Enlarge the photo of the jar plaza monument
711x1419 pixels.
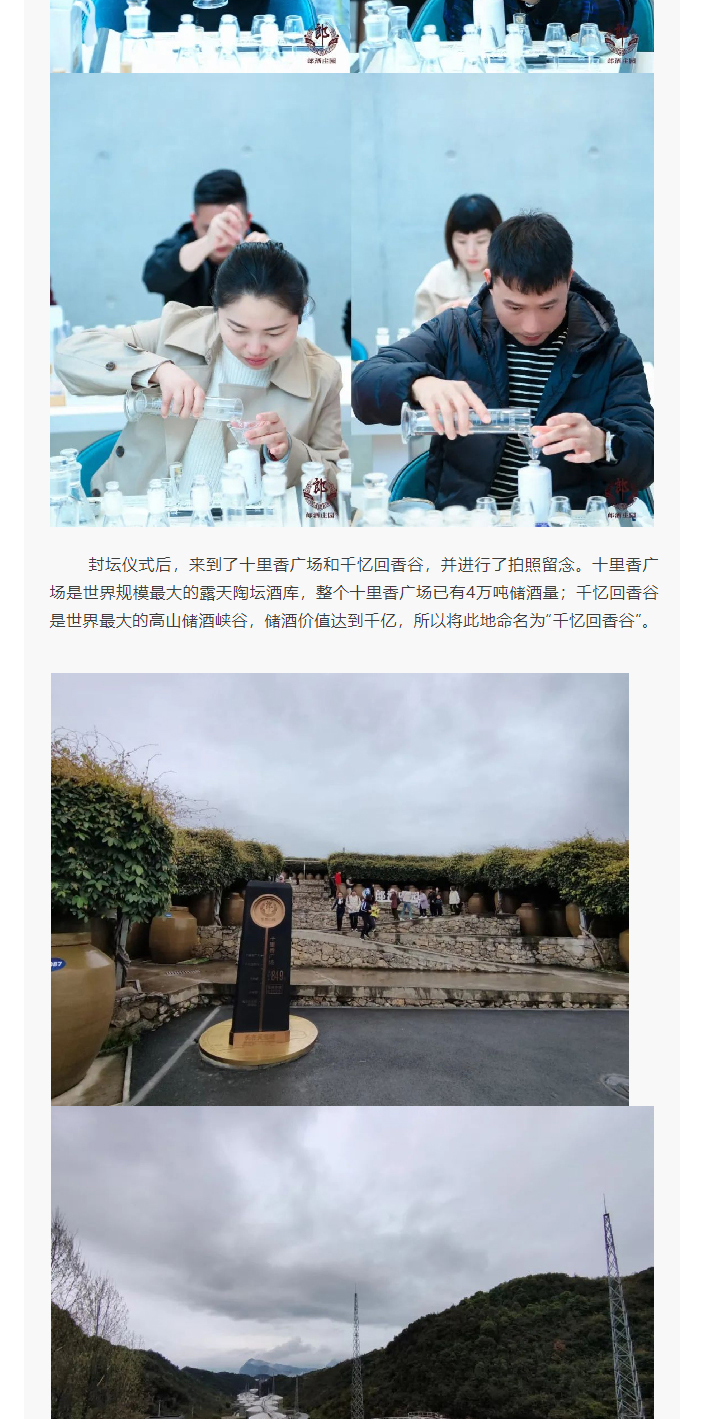pyautogui.click(x=340, y=888)
